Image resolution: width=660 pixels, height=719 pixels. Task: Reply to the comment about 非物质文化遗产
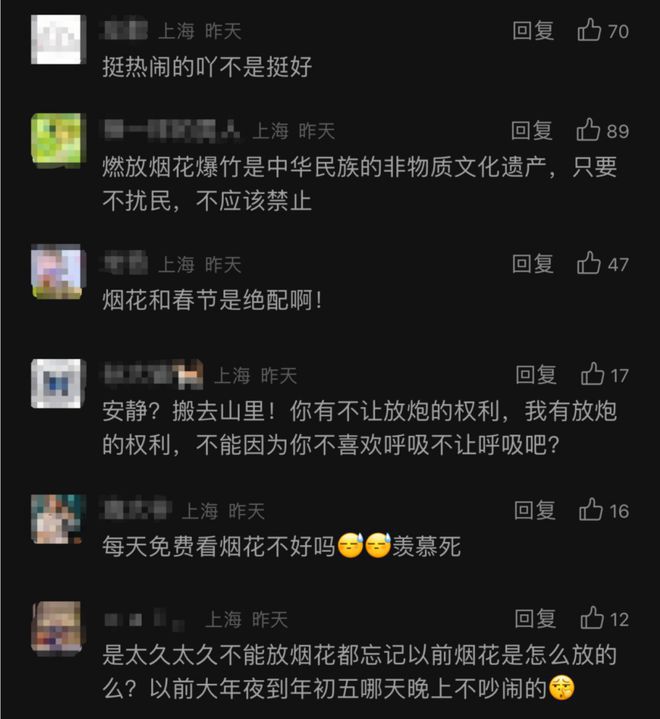click(x=531, y=131)
